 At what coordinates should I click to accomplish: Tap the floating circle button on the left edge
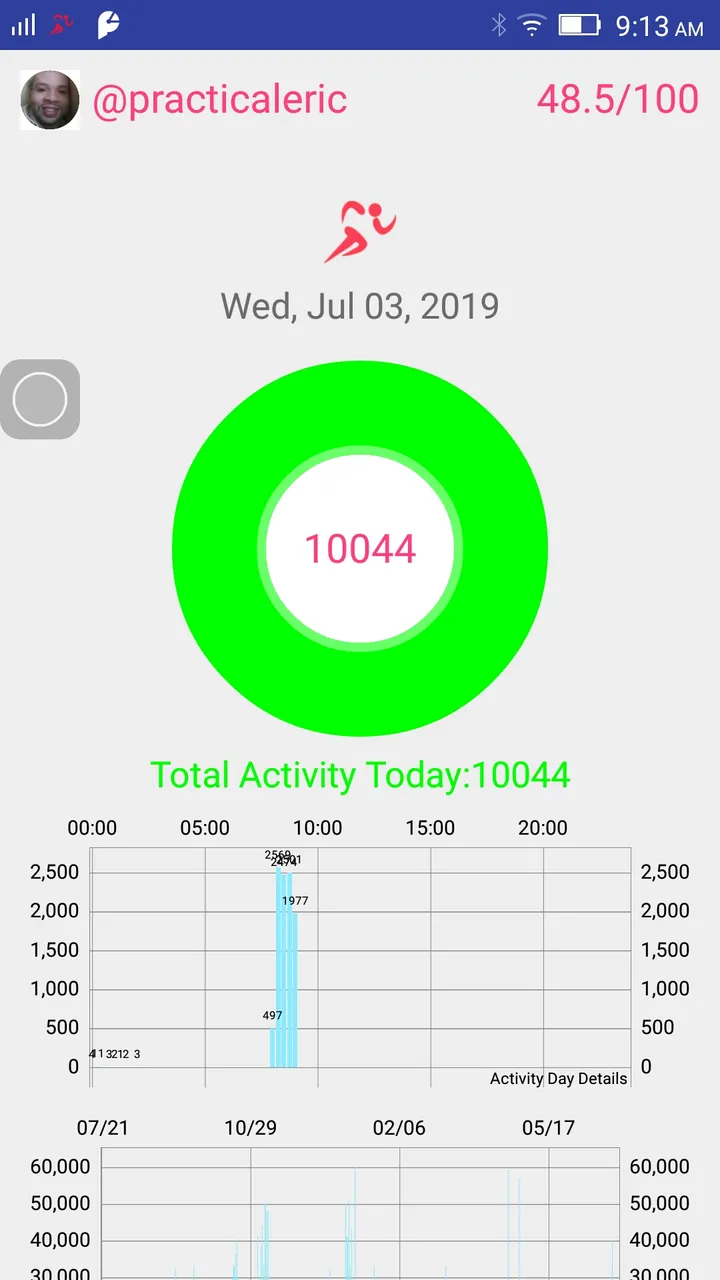[x=40, y=399]
